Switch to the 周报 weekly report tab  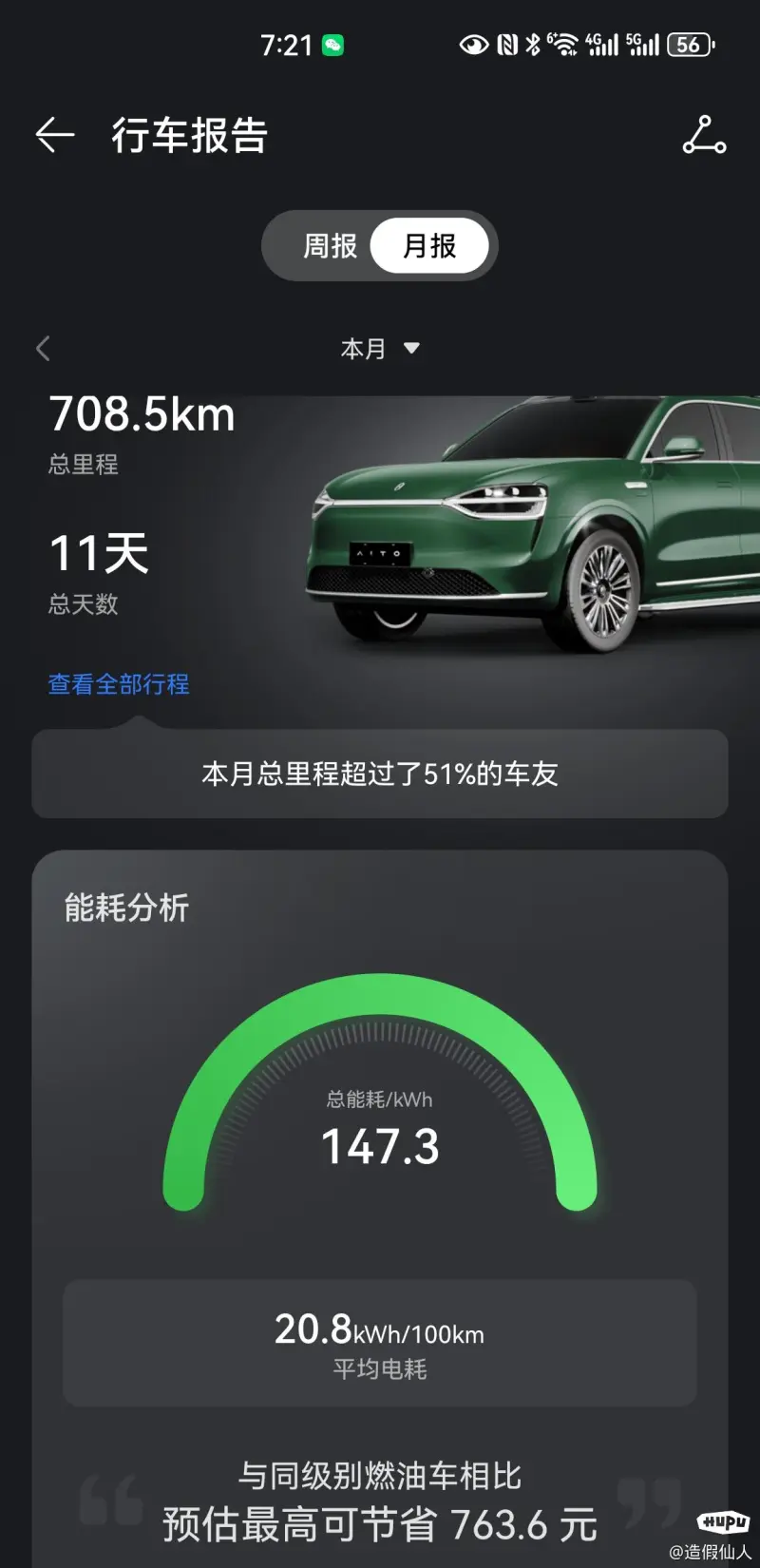coord(330,246)
